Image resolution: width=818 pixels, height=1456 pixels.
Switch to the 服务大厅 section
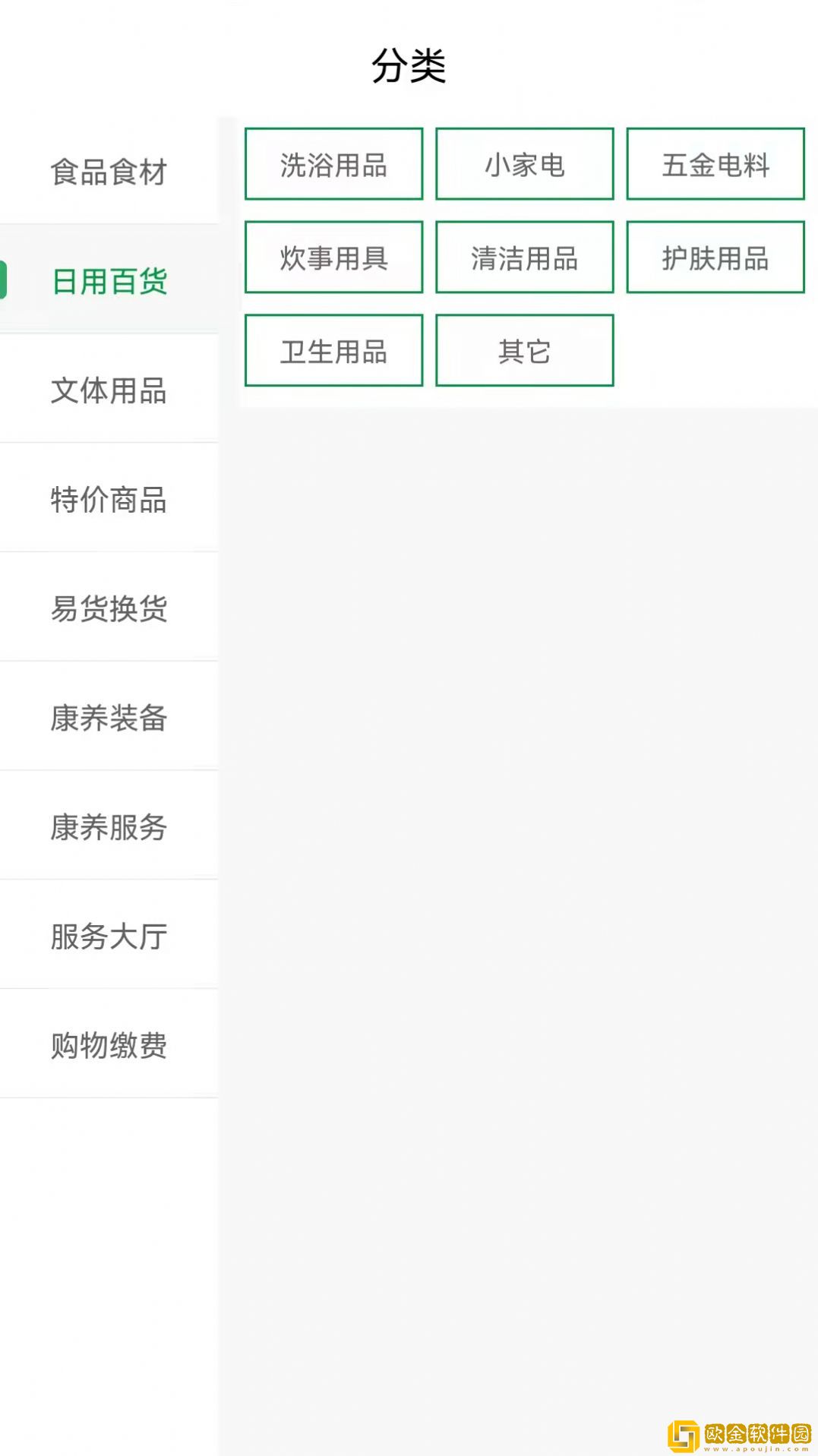pos(109,936)
